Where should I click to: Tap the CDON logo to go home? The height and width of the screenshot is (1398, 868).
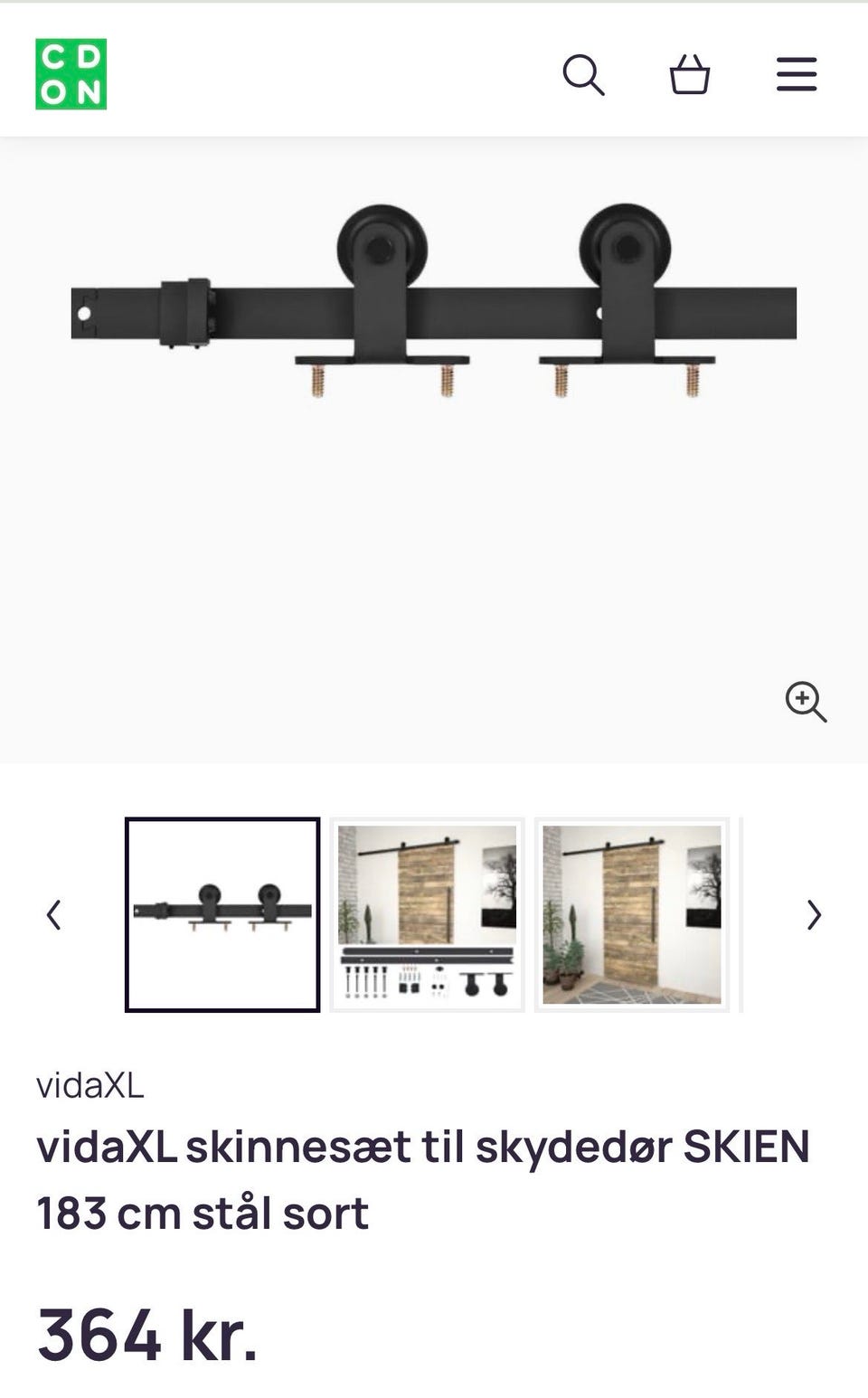pyautogui.click(x=71, y=74)
